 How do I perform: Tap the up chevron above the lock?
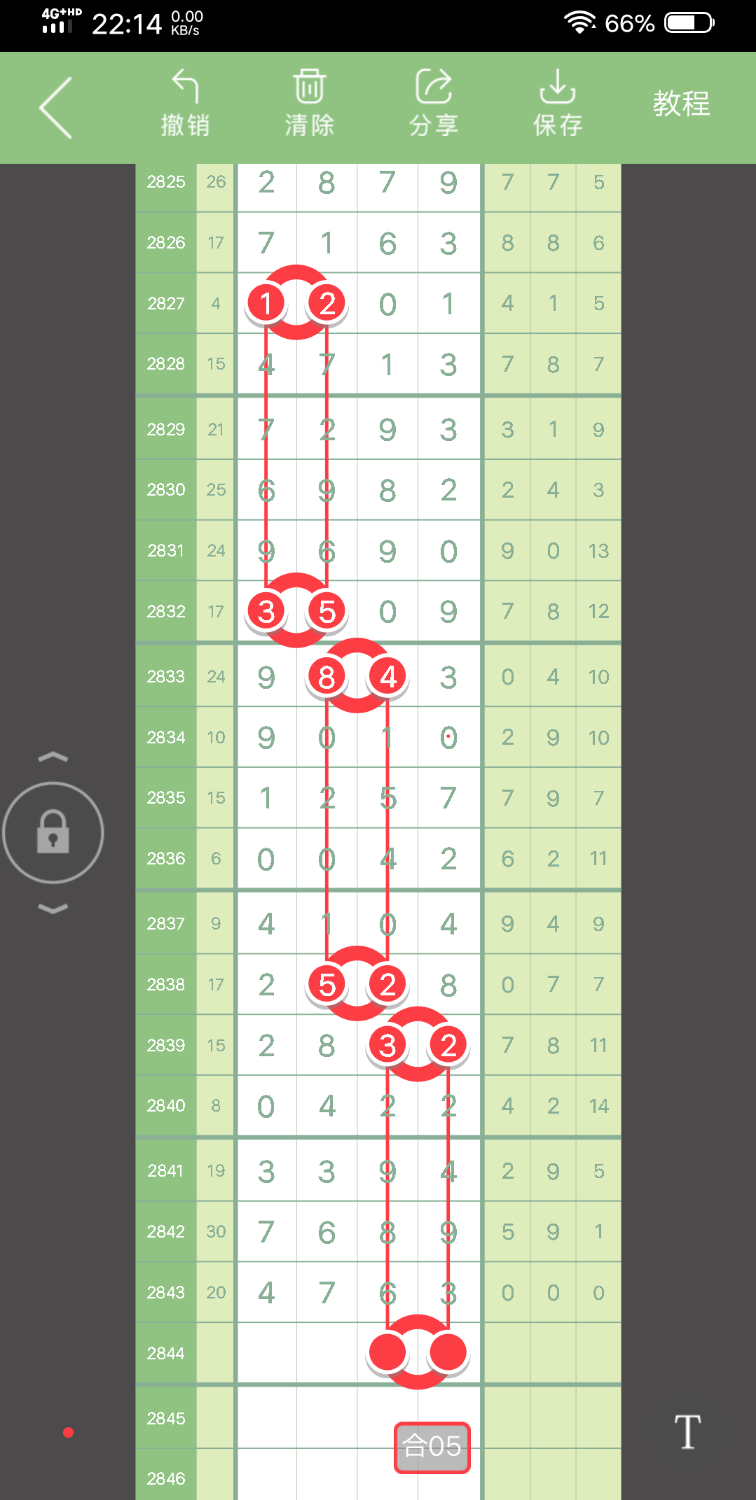click(53, 757)
